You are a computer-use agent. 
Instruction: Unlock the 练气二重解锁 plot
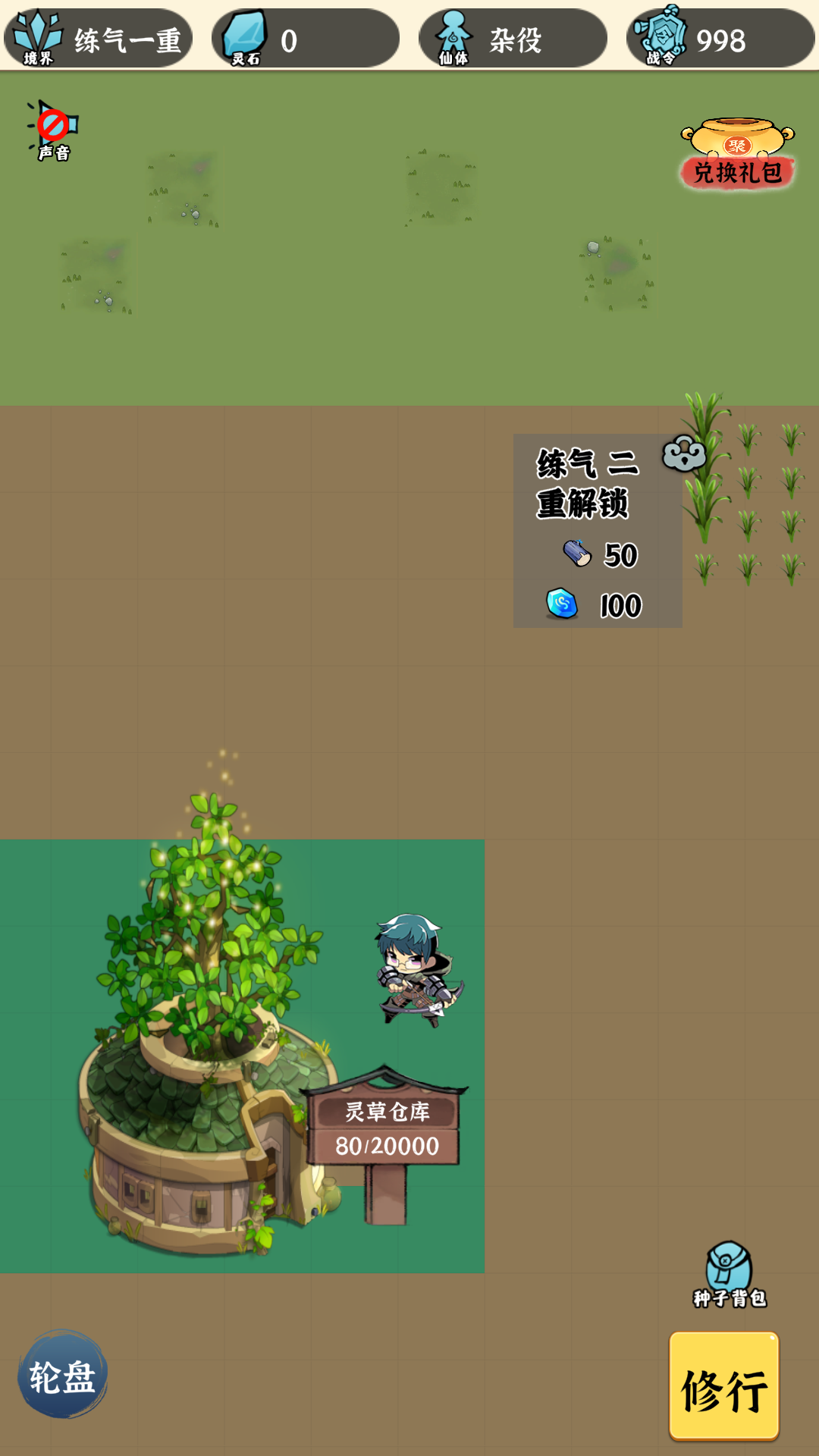click(597, 531)
